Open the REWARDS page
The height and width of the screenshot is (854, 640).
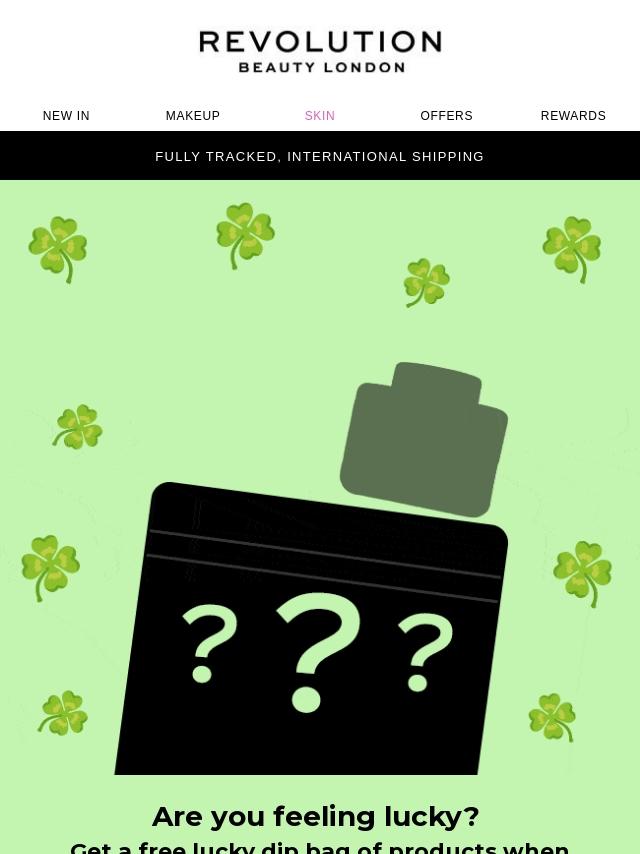click(x=573, y=116)
